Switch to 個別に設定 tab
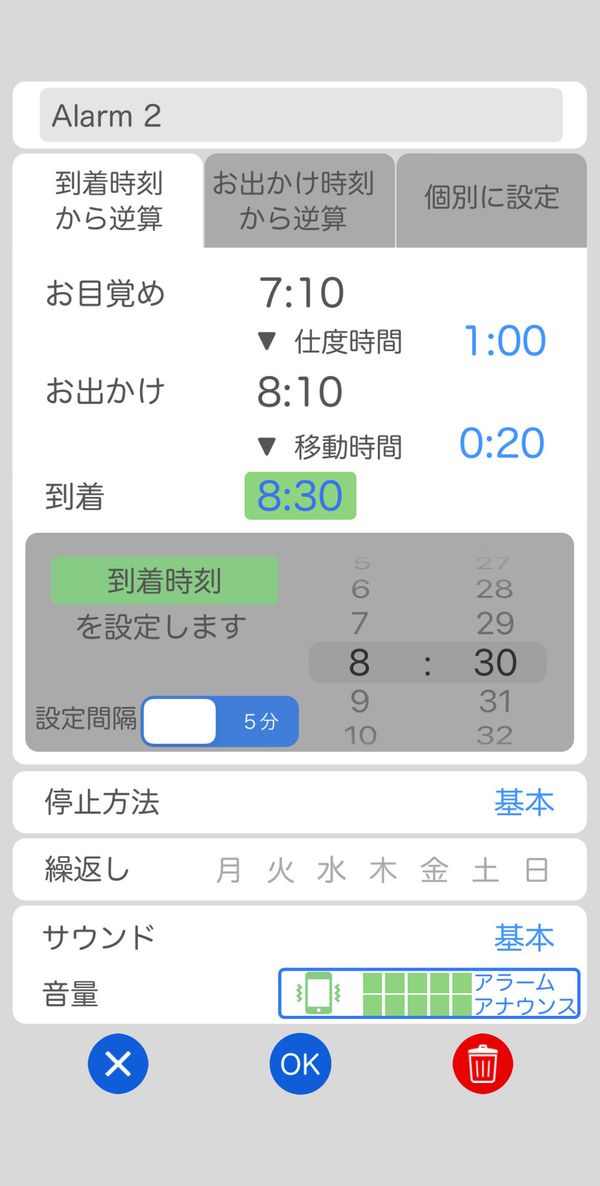Image resolution: width=600 pixels, height=1186 pixels. (492, 200)
